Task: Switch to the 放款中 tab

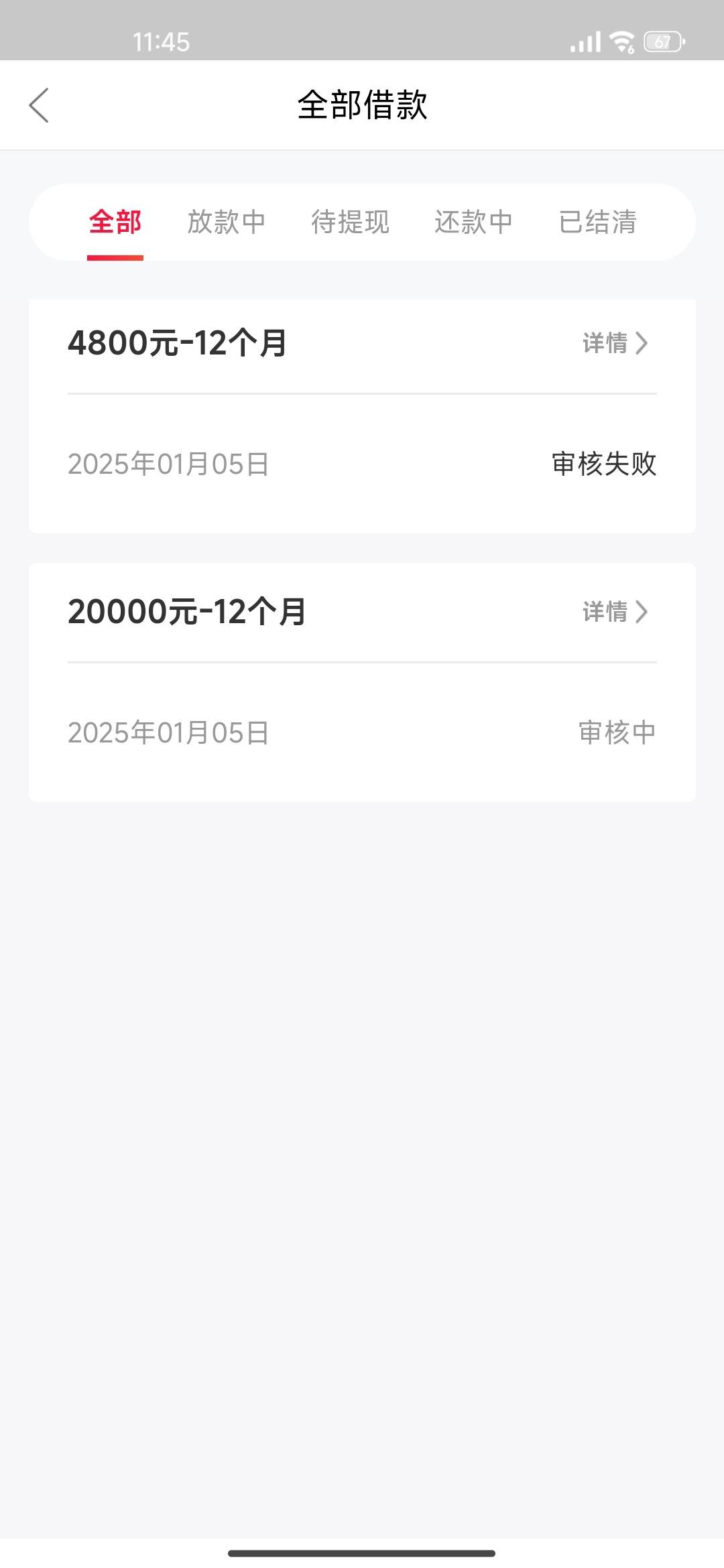Action: (x=227, y=222)
